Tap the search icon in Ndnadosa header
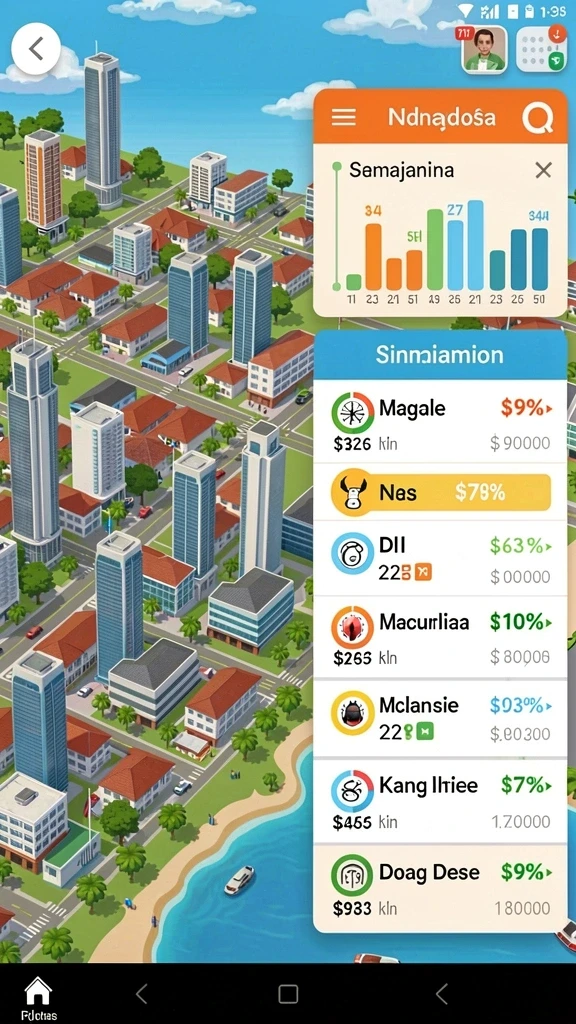 [537, 118]
